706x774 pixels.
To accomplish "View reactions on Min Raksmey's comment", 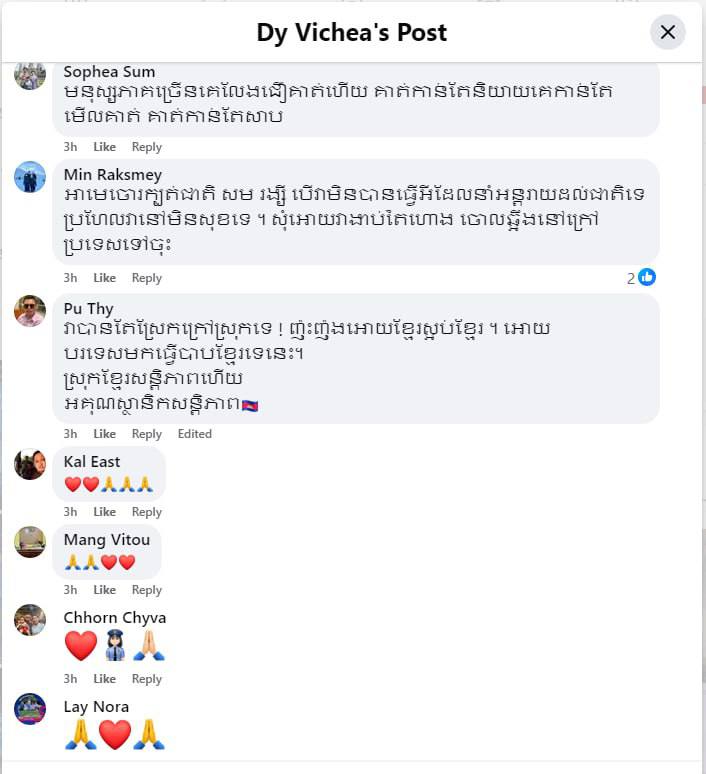I will pyautogui.click(x=642, y=278).
